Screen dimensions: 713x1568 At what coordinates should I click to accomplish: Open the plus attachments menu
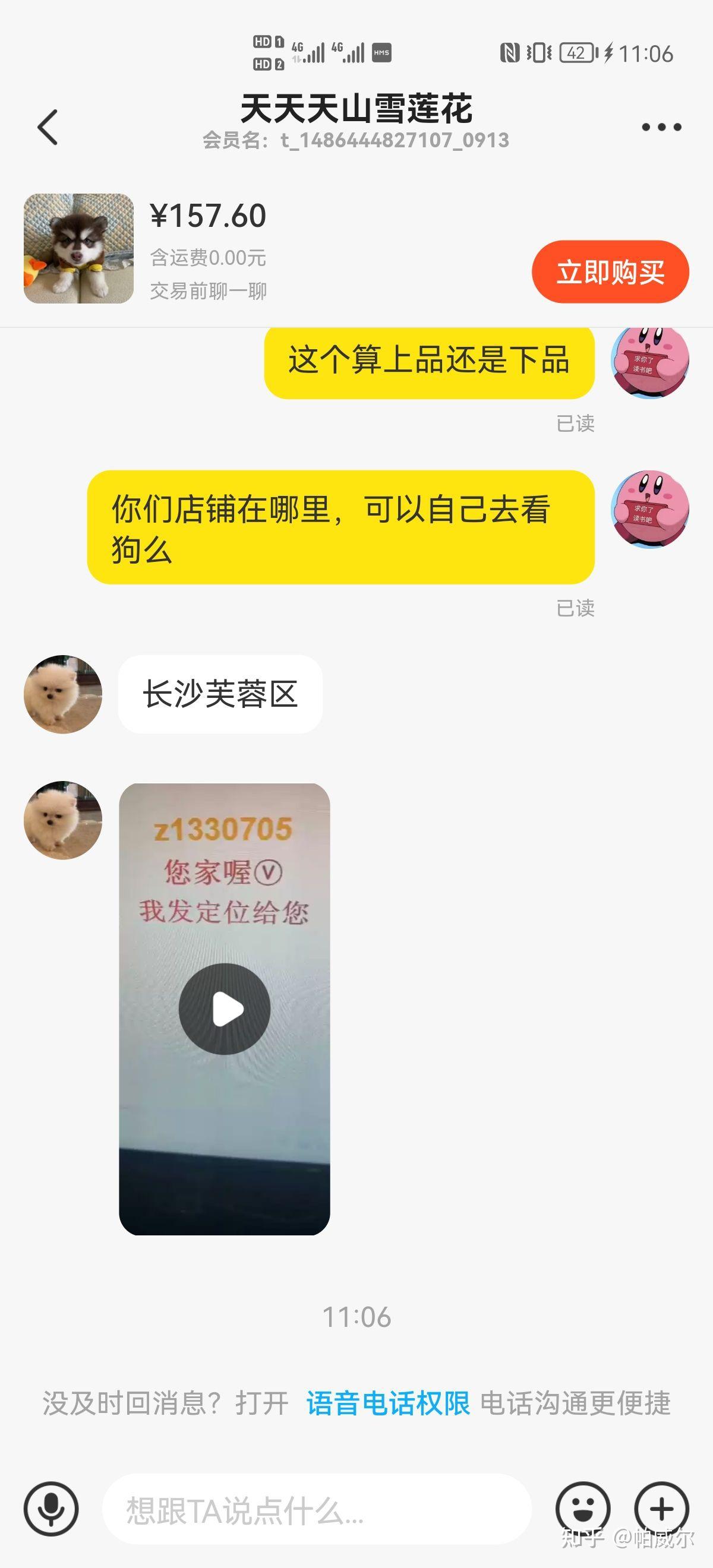coord(661,1509)
